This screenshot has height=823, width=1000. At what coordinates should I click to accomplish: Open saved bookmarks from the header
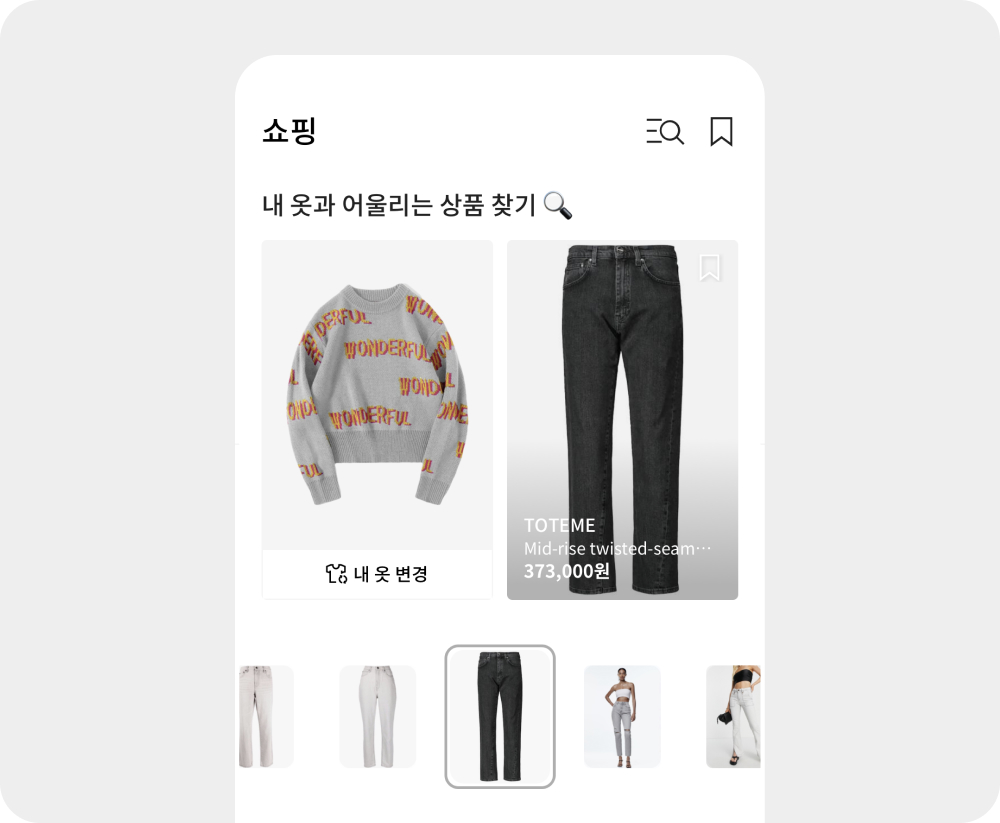pyautogui.click(x=721, y=132)
